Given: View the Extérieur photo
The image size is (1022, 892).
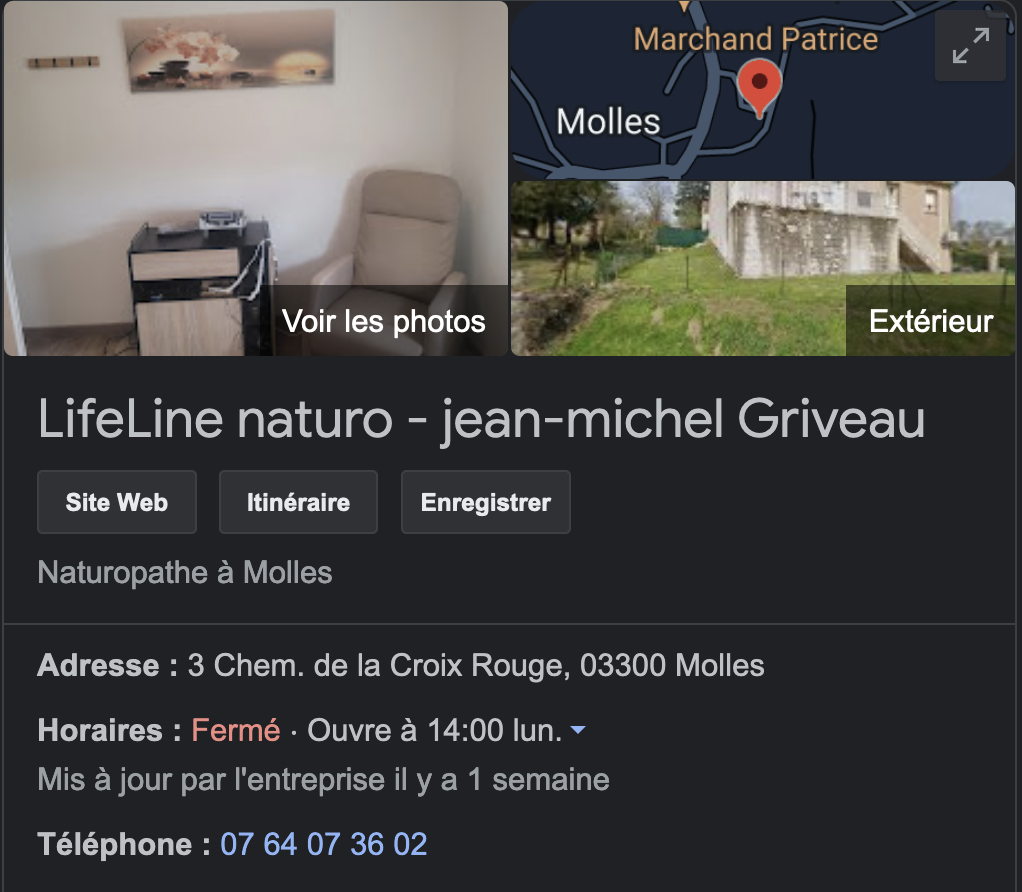Looking at the screenshot, I should click(763, 268).
